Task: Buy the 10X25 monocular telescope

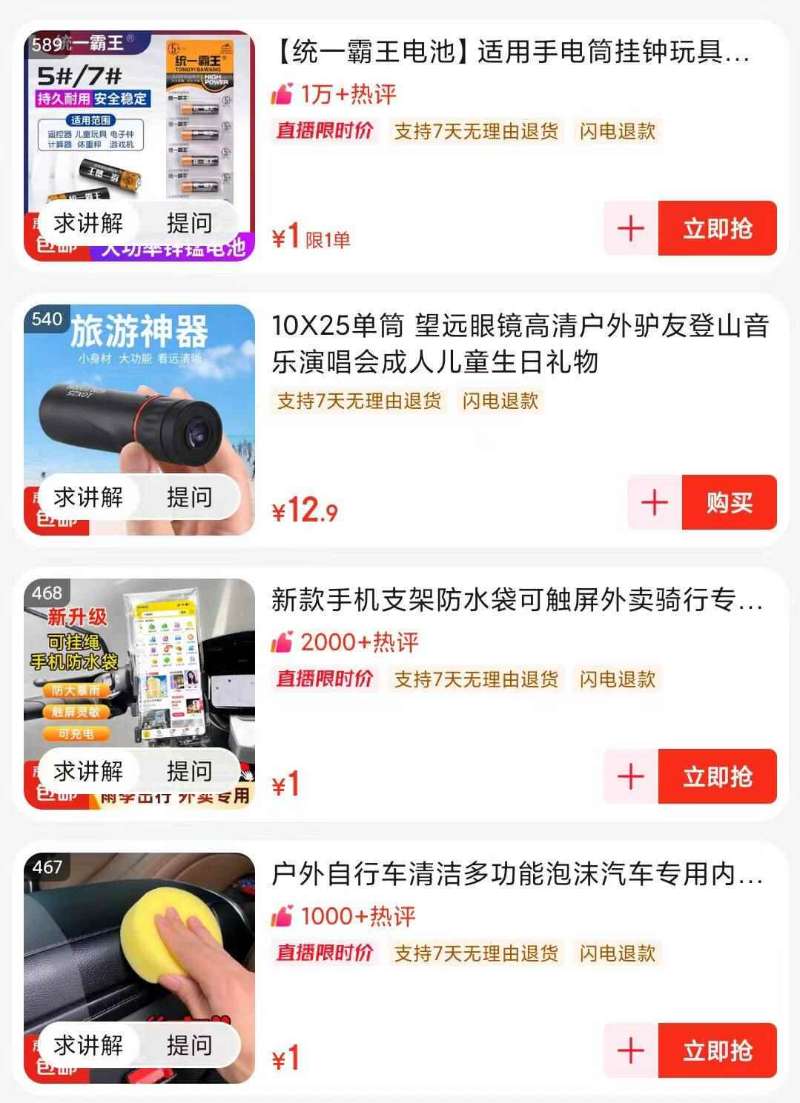Action: tap(729, 503)
